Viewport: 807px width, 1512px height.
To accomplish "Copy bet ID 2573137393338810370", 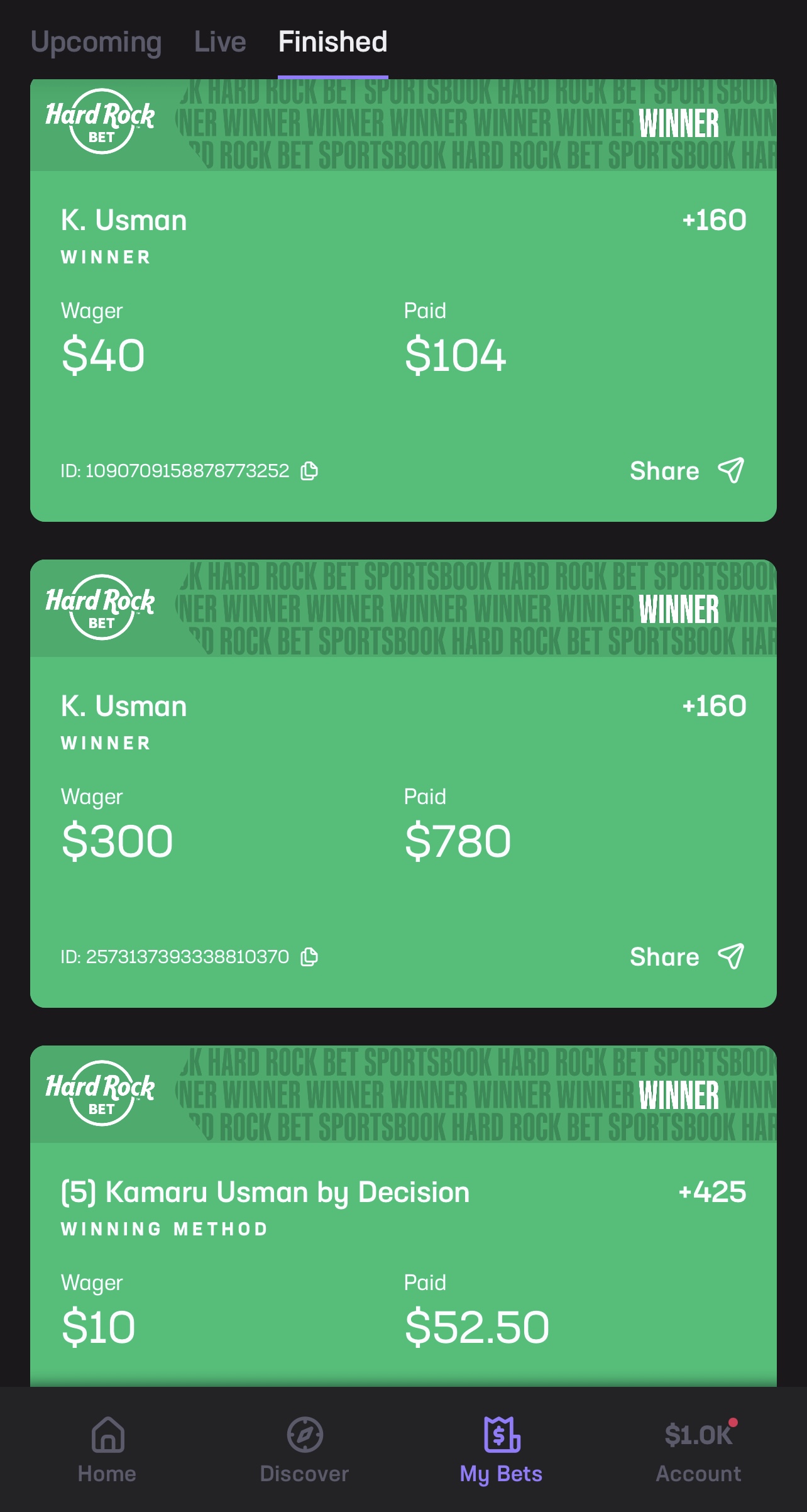I will (309, 957).
